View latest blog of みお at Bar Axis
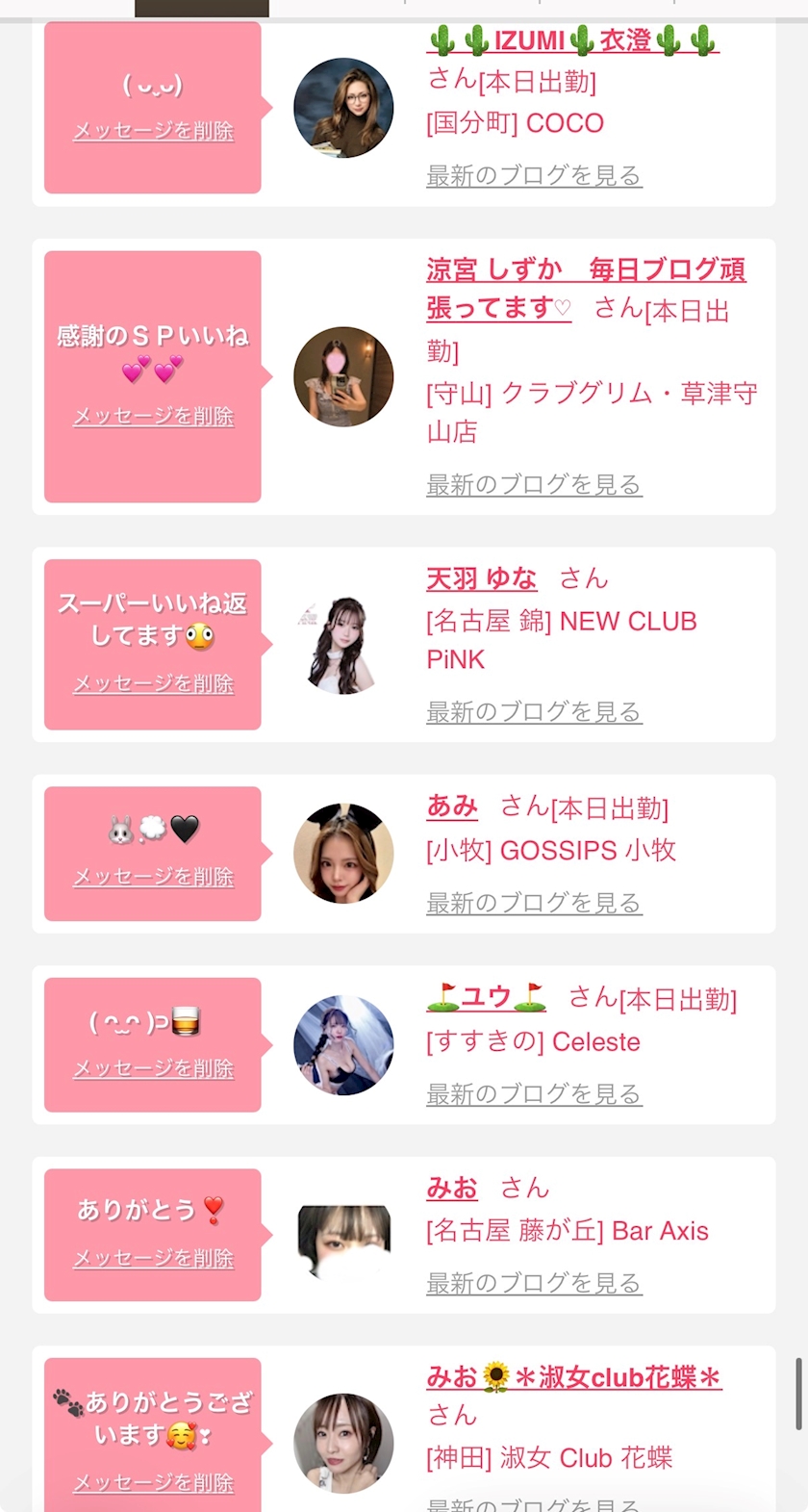The height and width of the screenshot is (1512, 808). (x=534, y=1282)
